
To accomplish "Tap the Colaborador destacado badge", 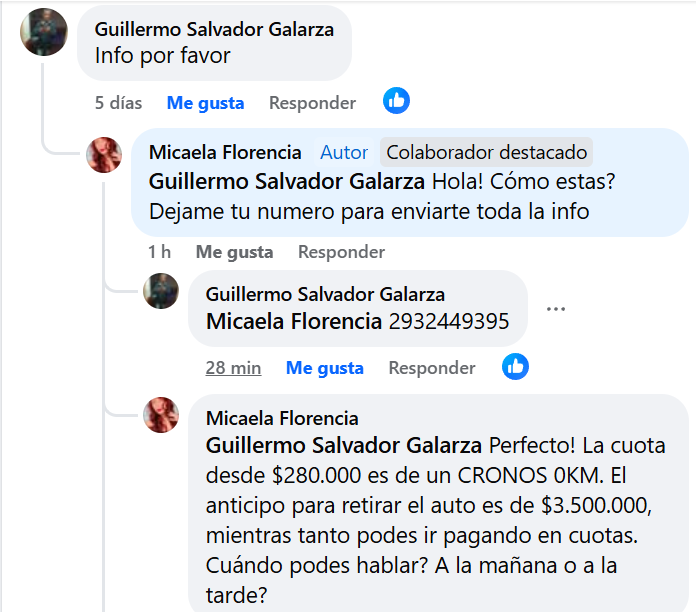I will pos(486,152).
